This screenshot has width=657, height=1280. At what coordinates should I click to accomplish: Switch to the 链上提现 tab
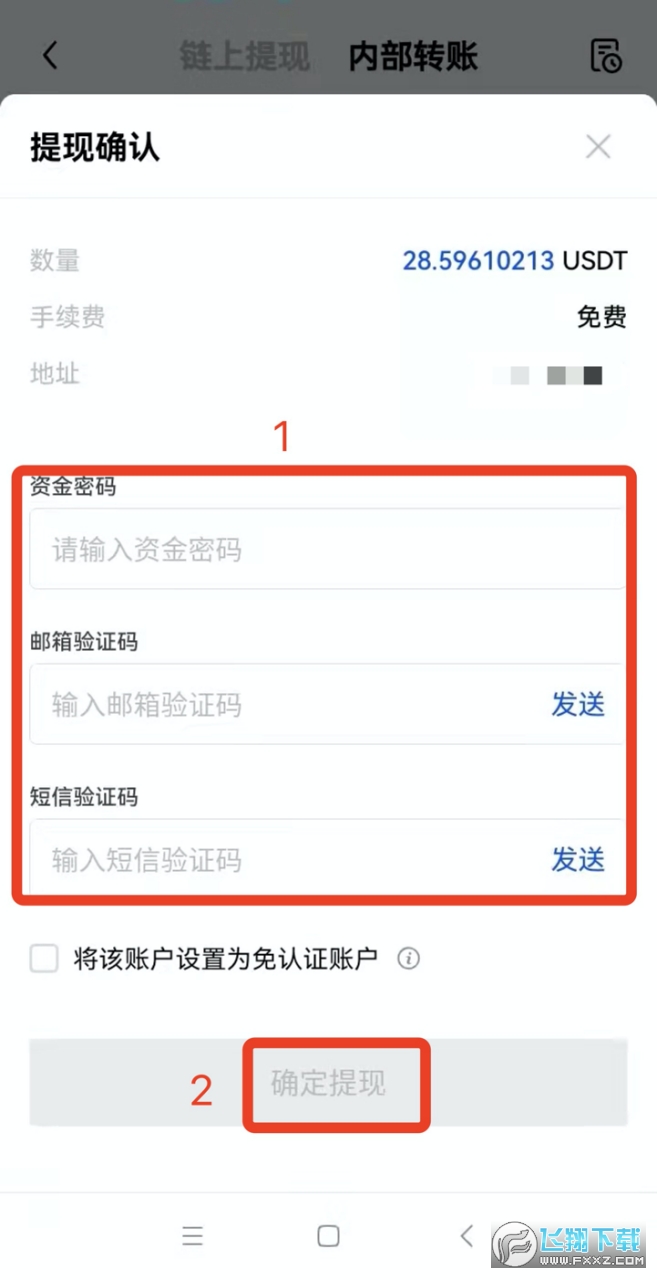click(245, 56)
